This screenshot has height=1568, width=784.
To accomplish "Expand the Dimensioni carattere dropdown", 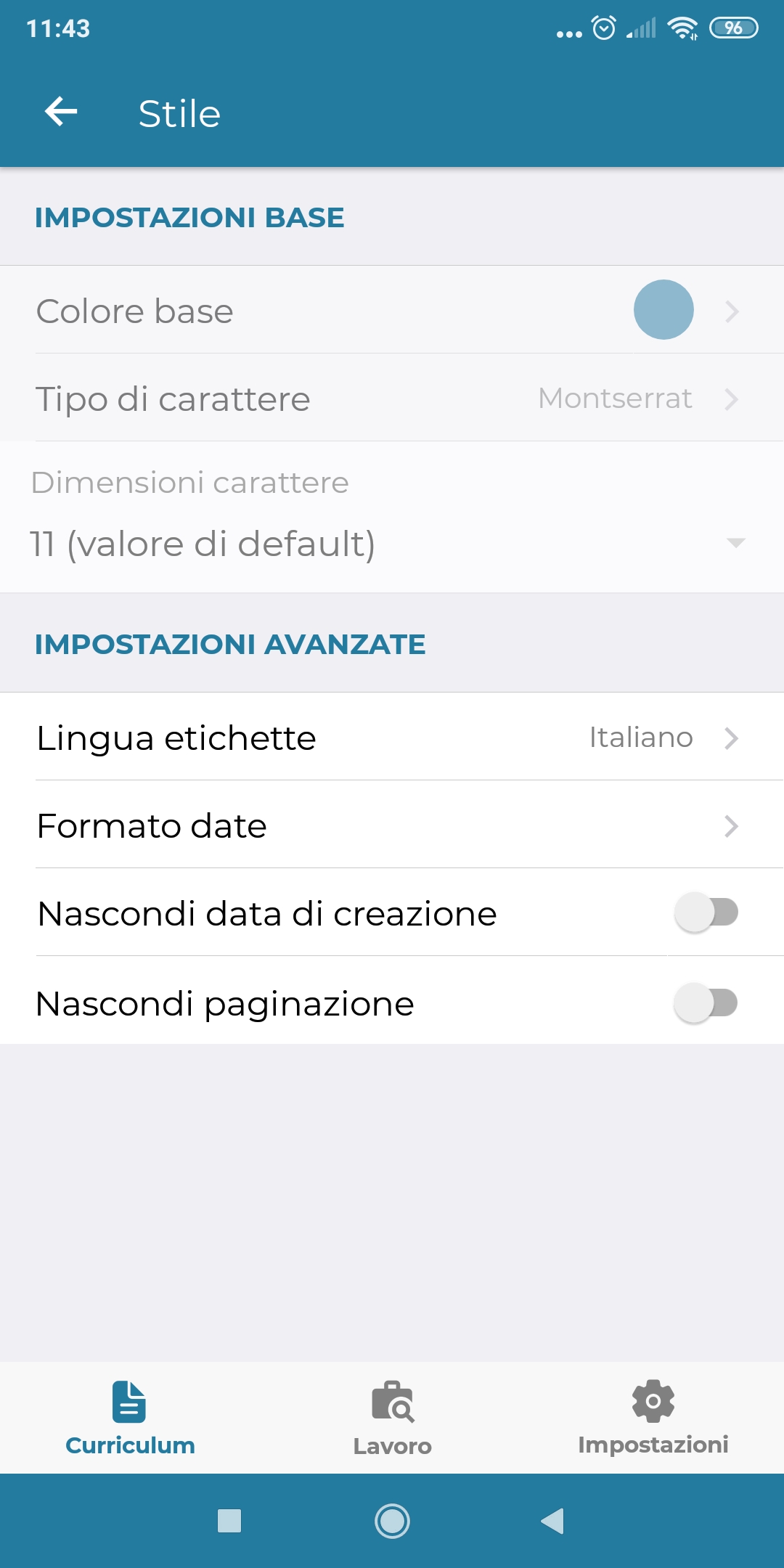I will point(392,518).
